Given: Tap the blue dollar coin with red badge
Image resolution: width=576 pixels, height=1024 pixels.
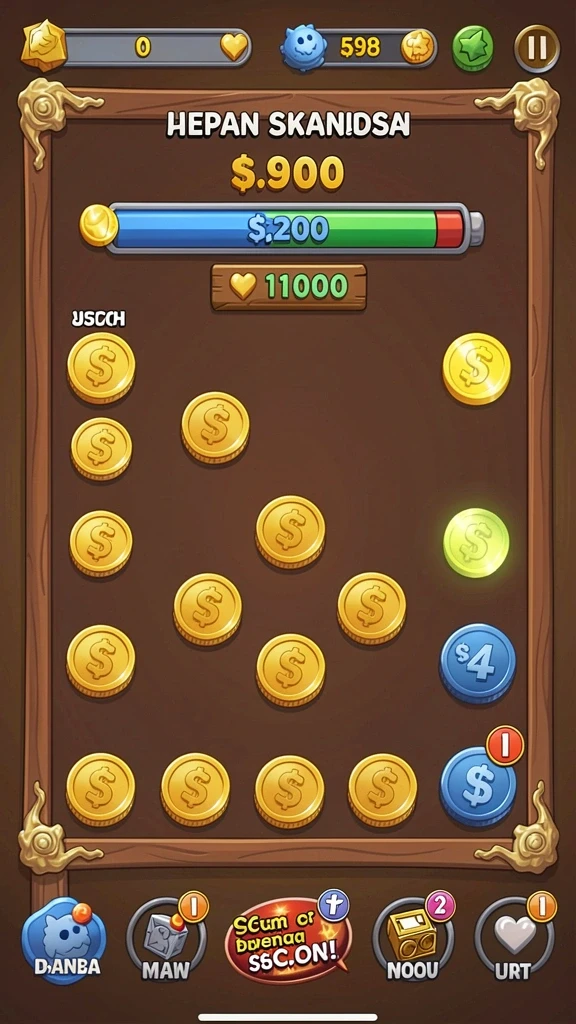Looking at the screenshot, I should point(479,786).
